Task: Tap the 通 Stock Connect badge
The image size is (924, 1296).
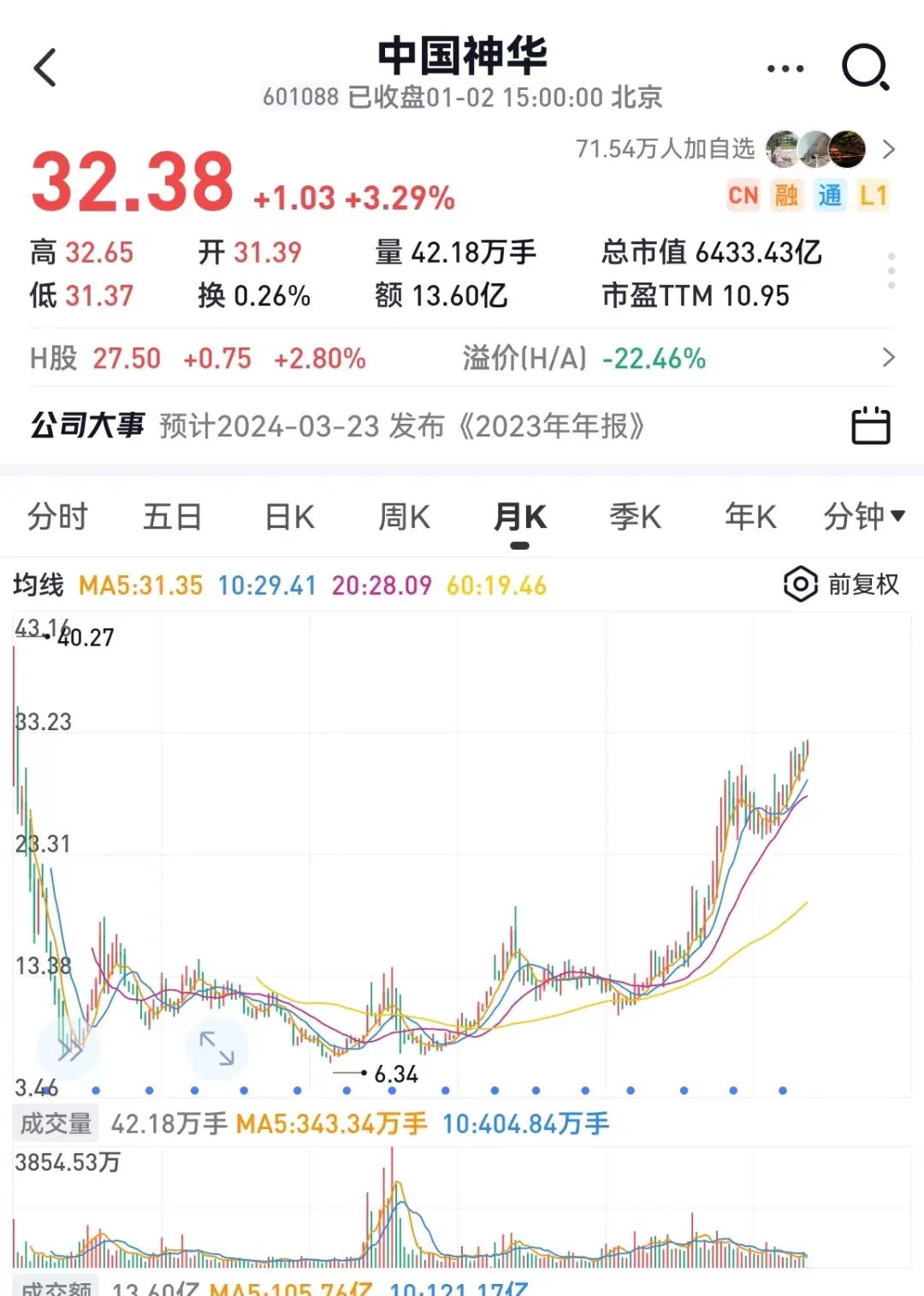Action: coord(828,196)
